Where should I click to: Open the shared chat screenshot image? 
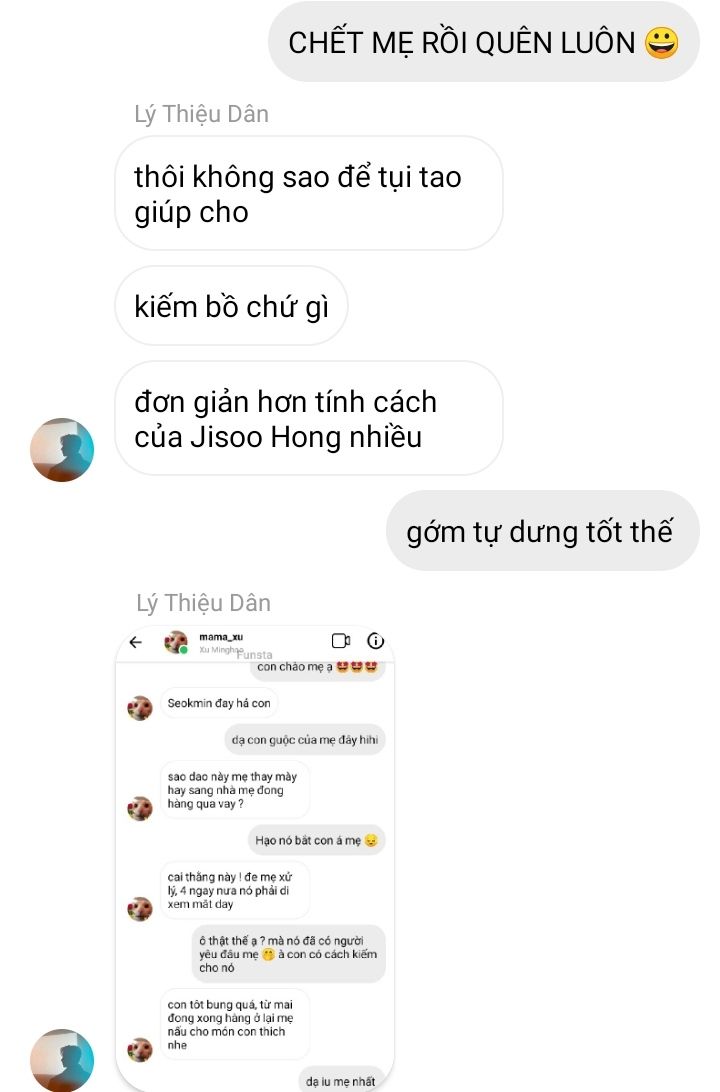(x=255, y=858)
